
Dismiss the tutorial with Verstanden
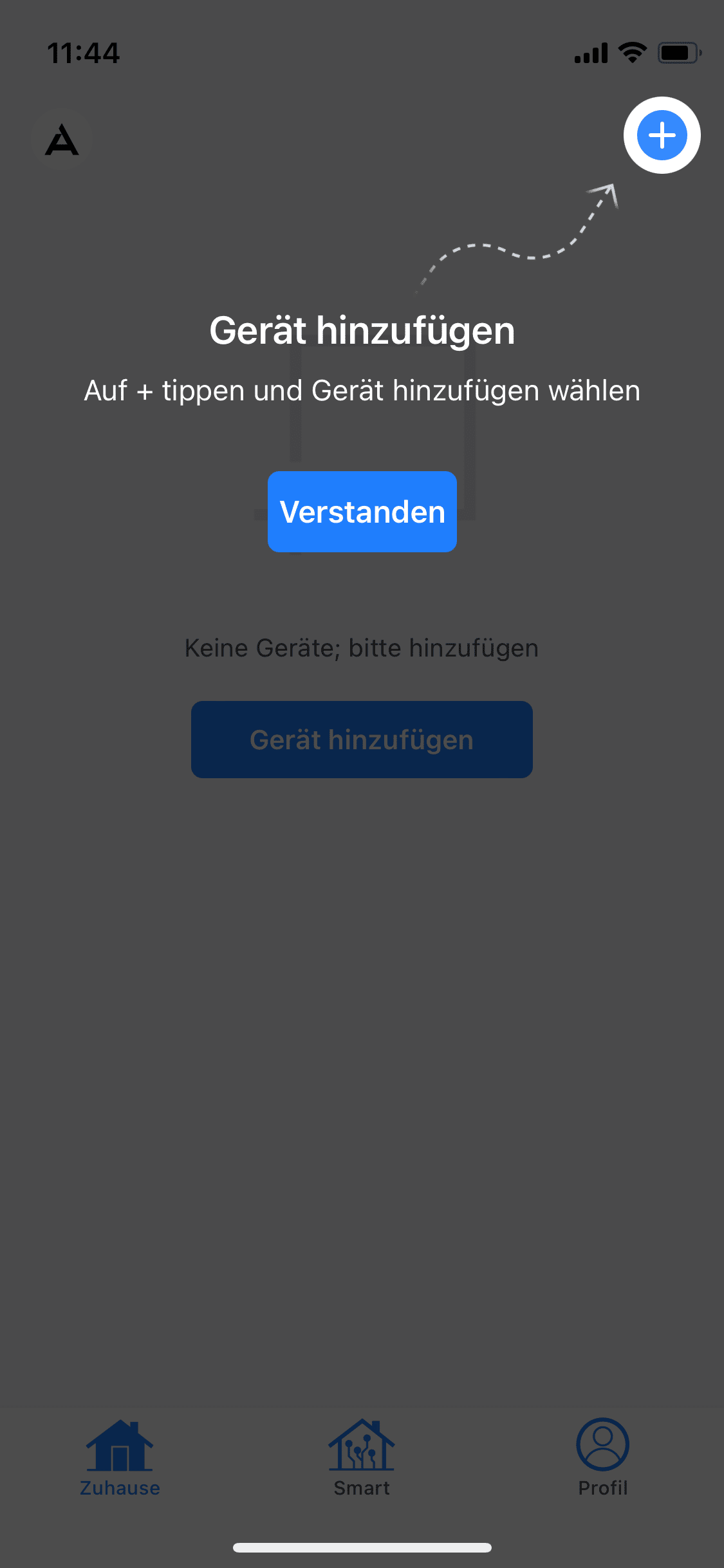[362, 512]
